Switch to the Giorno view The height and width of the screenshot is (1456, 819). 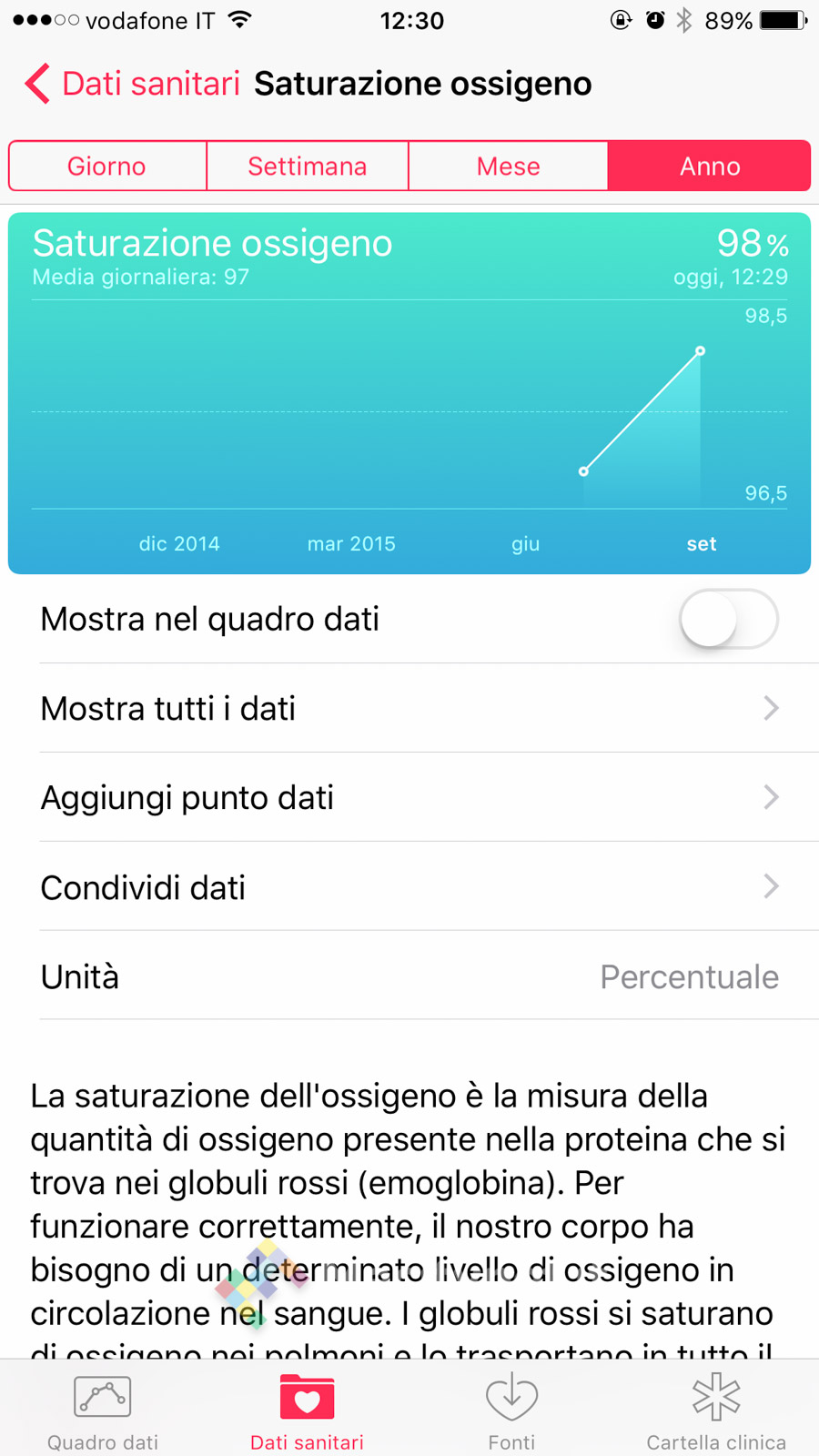click(x=107, y=166)
